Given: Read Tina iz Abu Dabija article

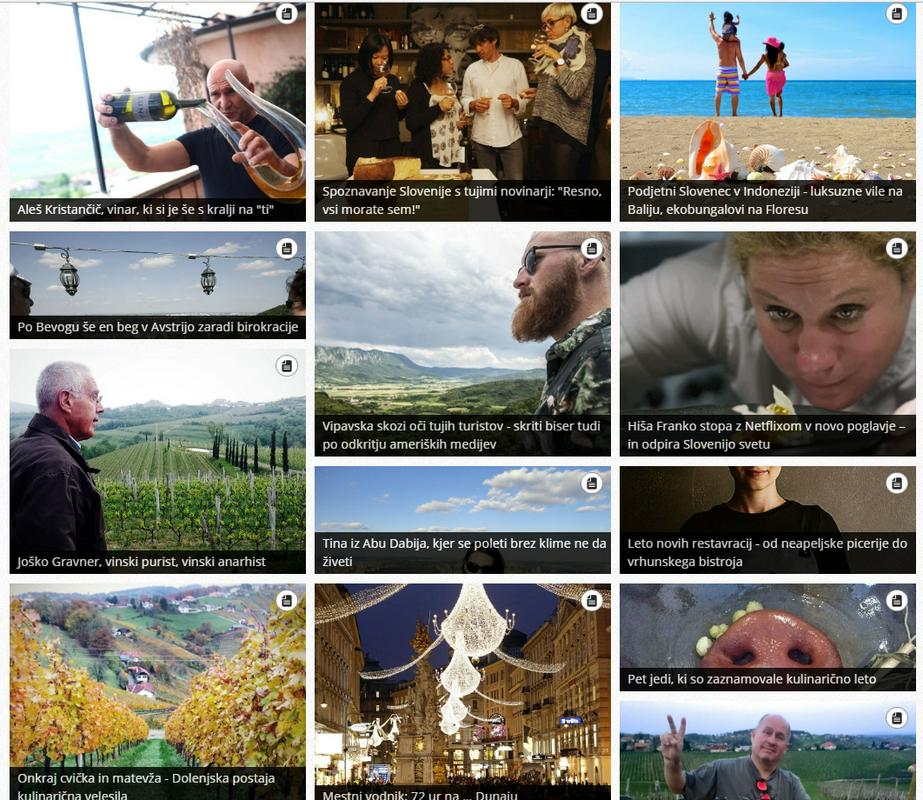Looking at the screenshot, I should click(462, 552).
